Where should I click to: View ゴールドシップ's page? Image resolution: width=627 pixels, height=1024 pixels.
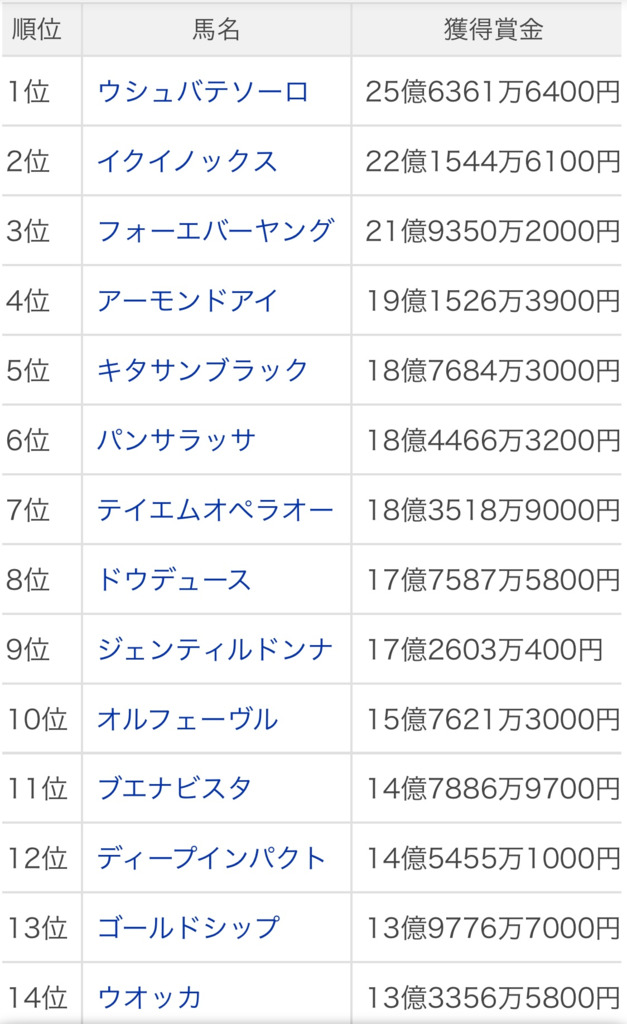(x=189, y=928)
